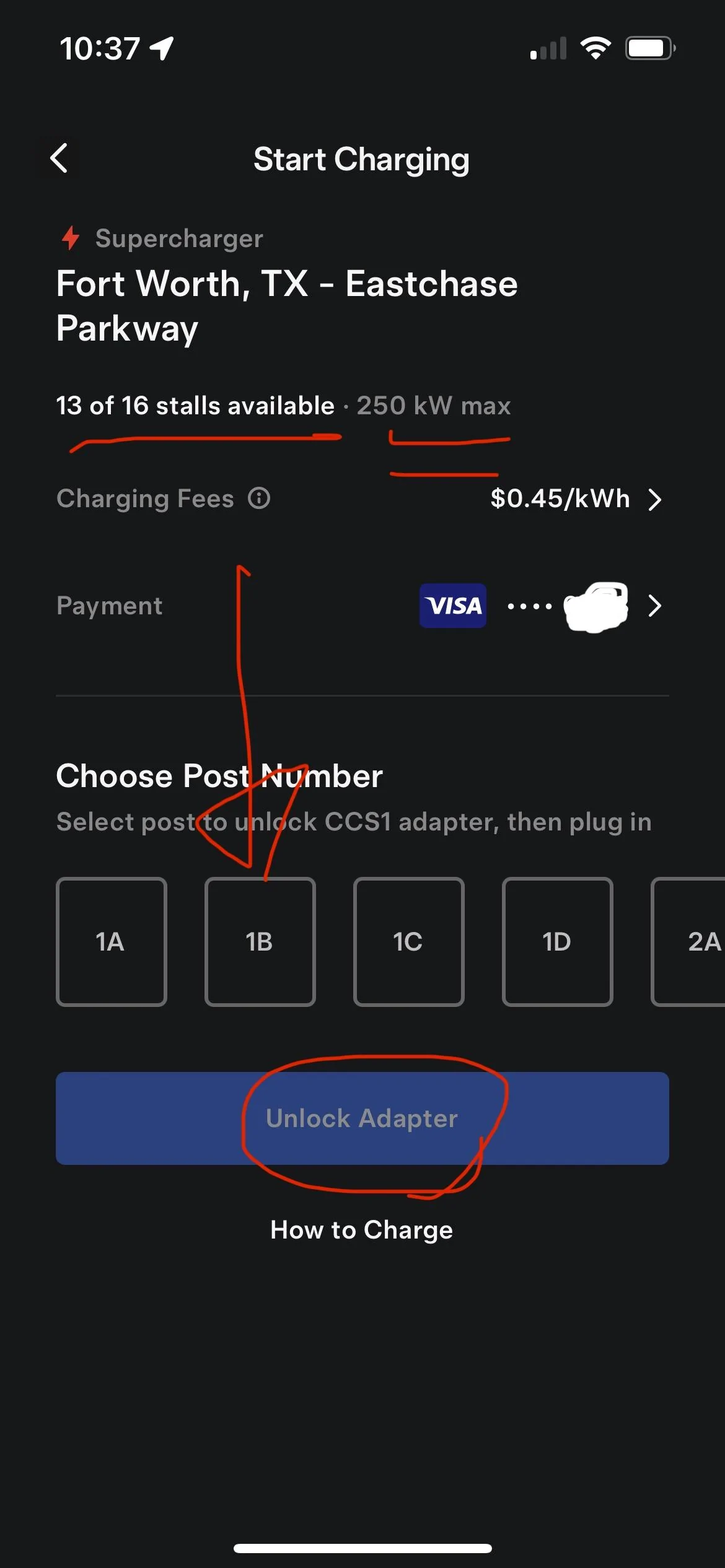Open Charging Fees info icon

coord(259,499)
